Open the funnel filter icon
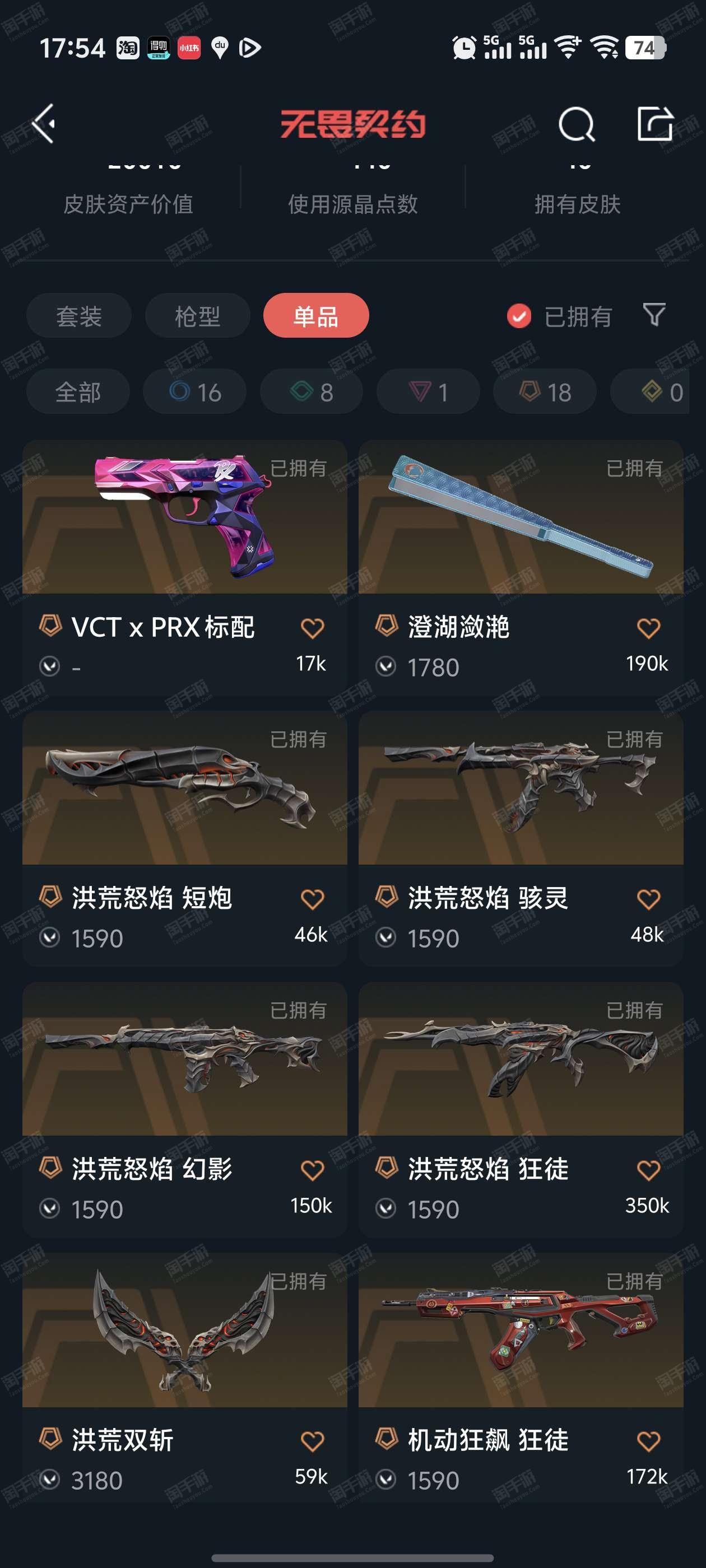706x1568 pixels. pos(654,315)
